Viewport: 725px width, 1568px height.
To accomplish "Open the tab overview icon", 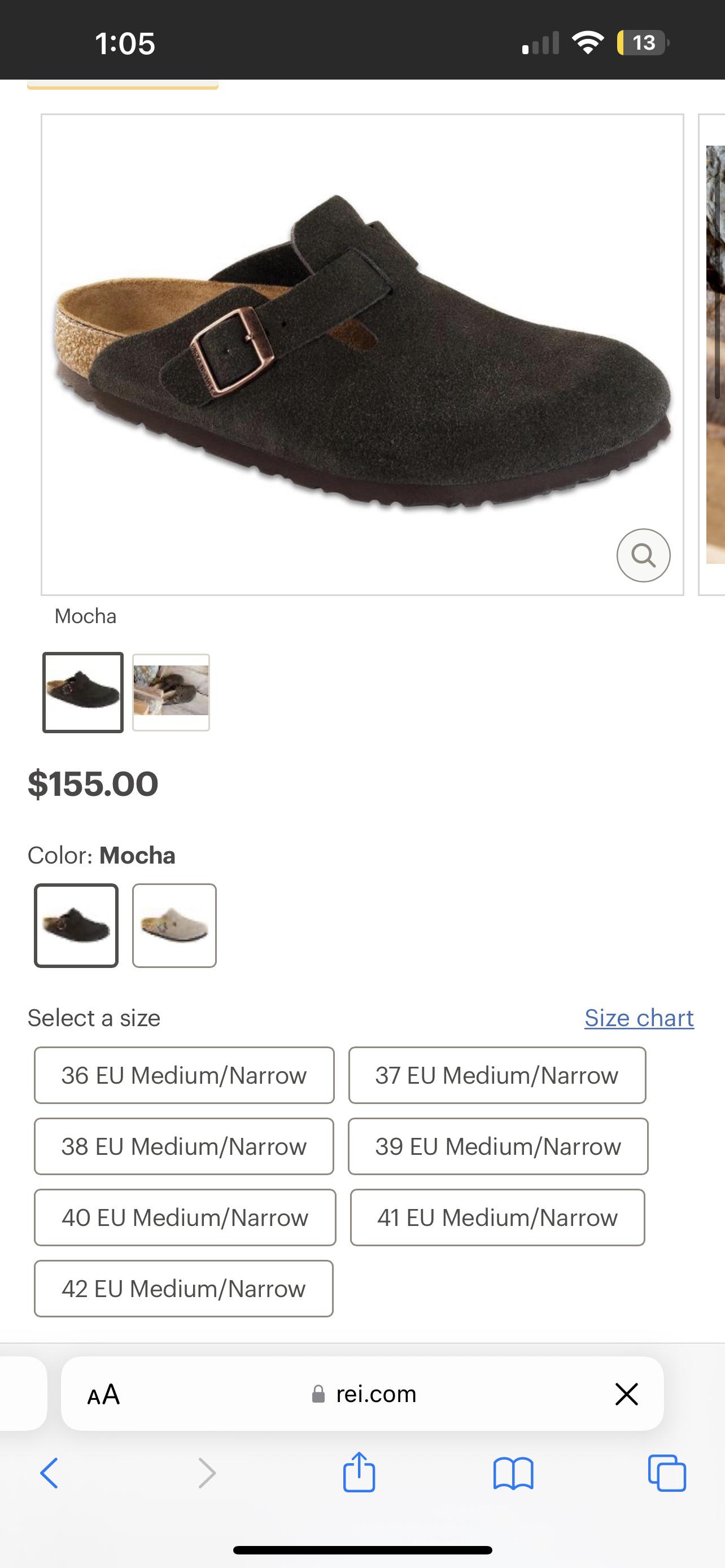I will (x=667, y=1472).
